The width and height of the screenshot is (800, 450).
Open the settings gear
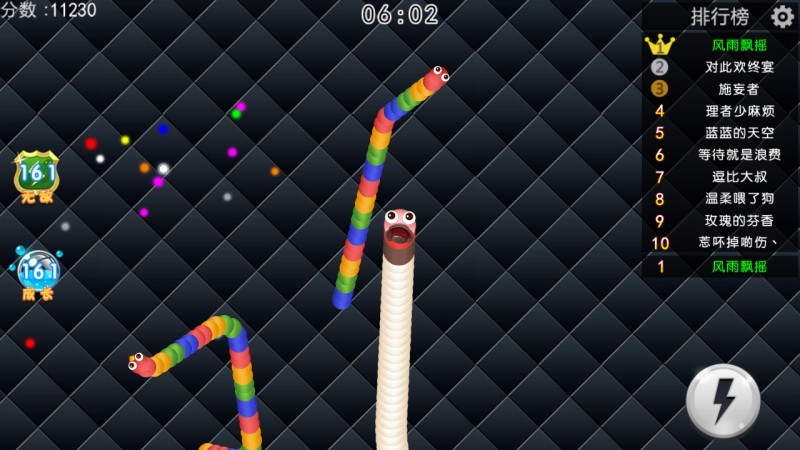(782, 16)
